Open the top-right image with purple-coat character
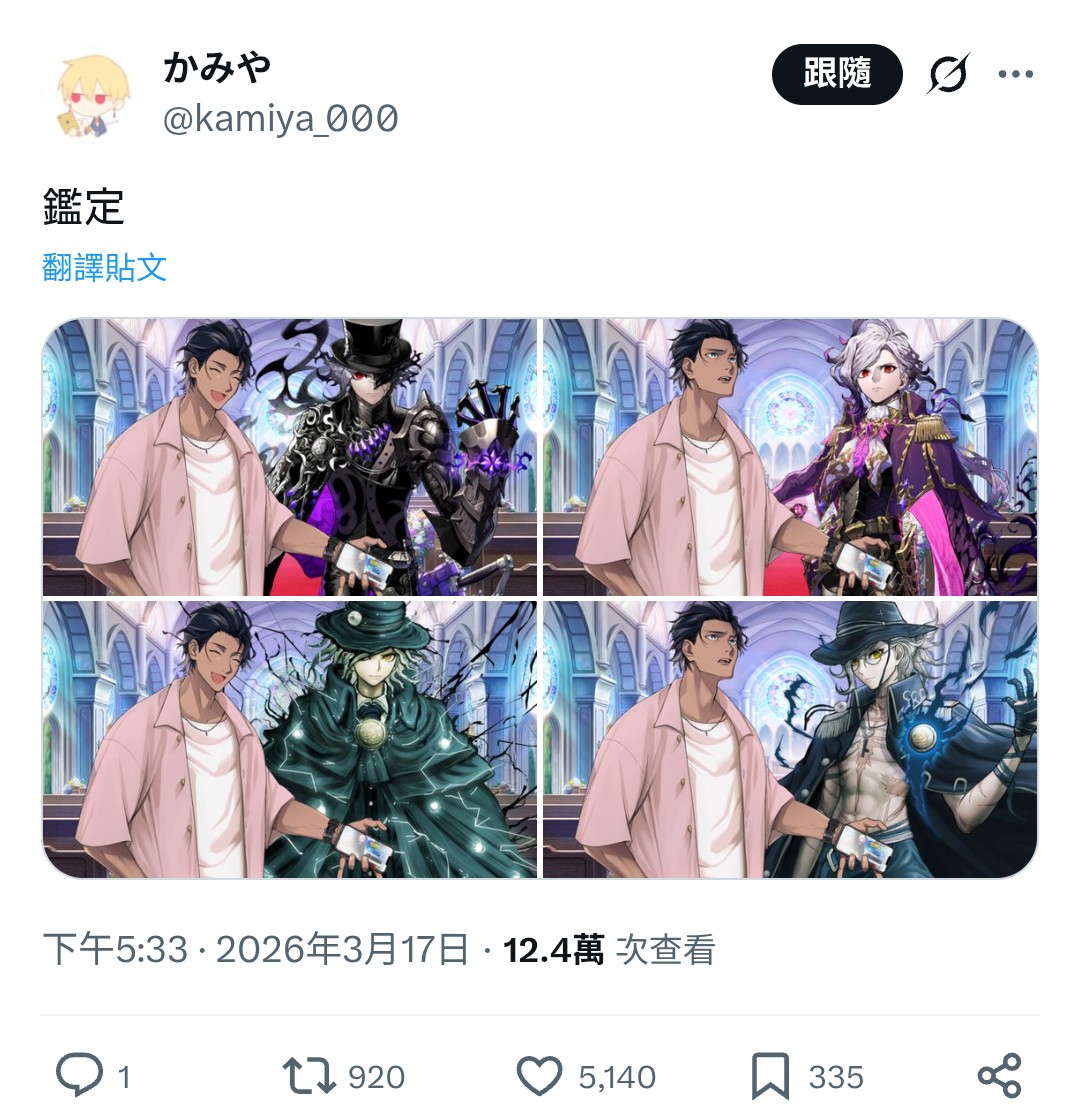 (x=790, y=457)
